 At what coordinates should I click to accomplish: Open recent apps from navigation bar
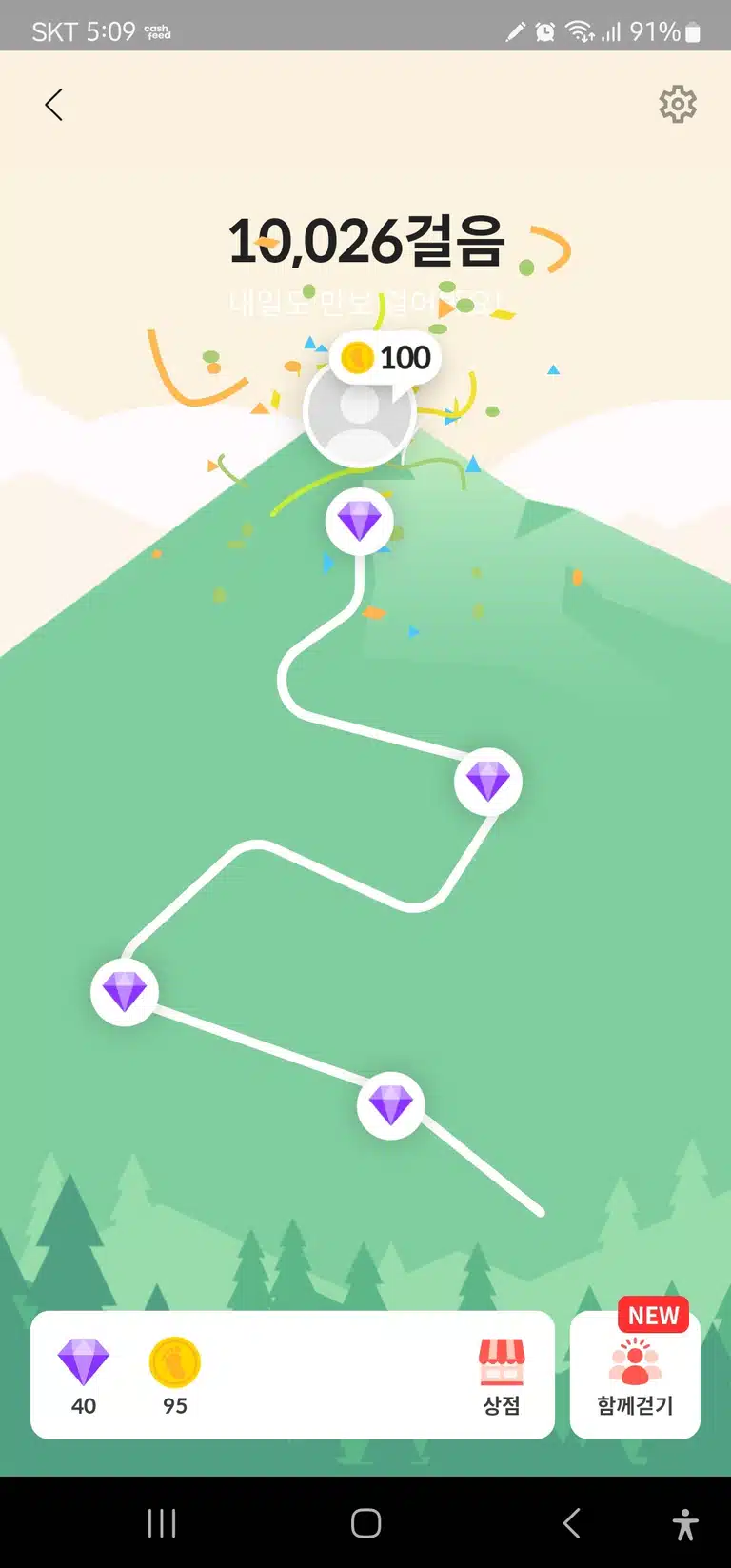(x=162, y=1523)
